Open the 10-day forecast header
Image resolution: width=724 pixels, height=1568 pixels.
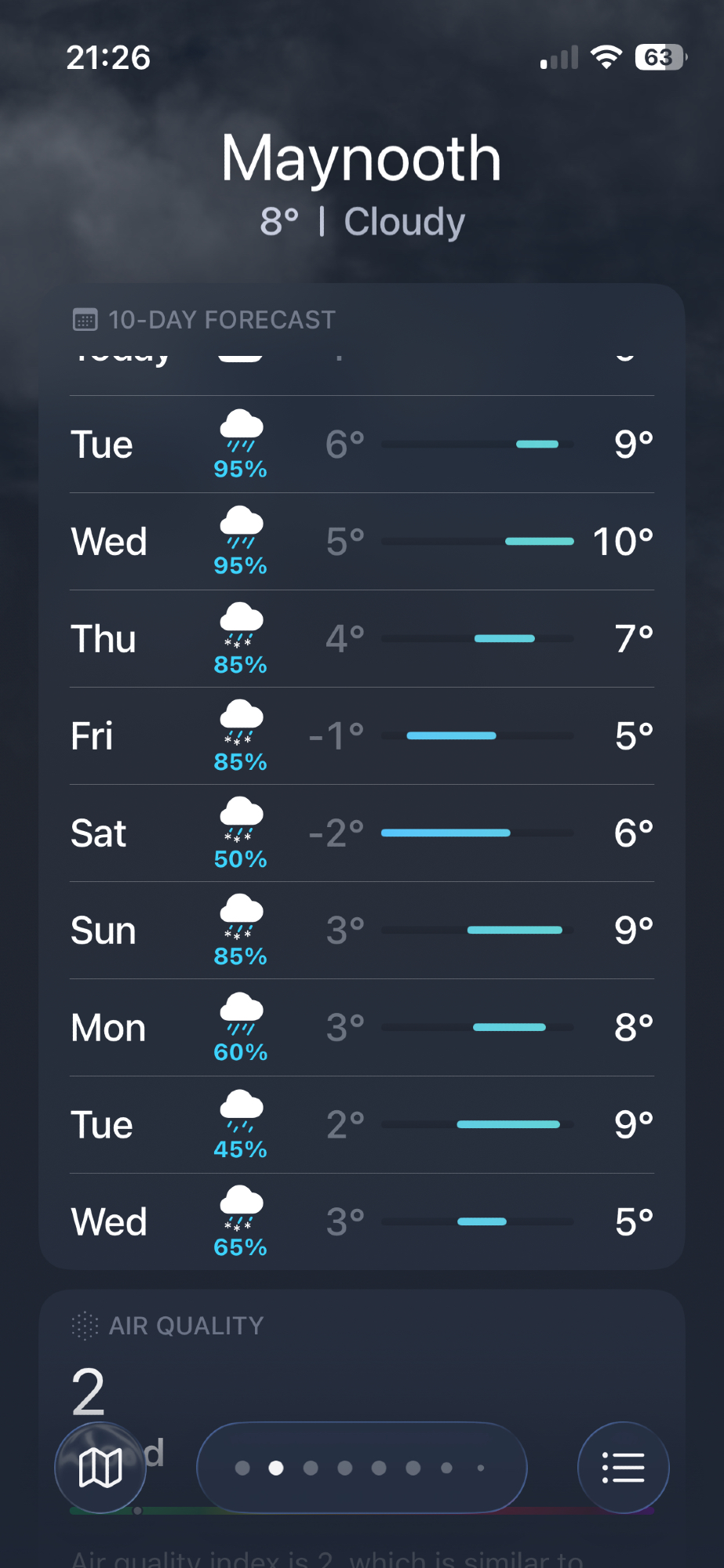tap(221, 320)
